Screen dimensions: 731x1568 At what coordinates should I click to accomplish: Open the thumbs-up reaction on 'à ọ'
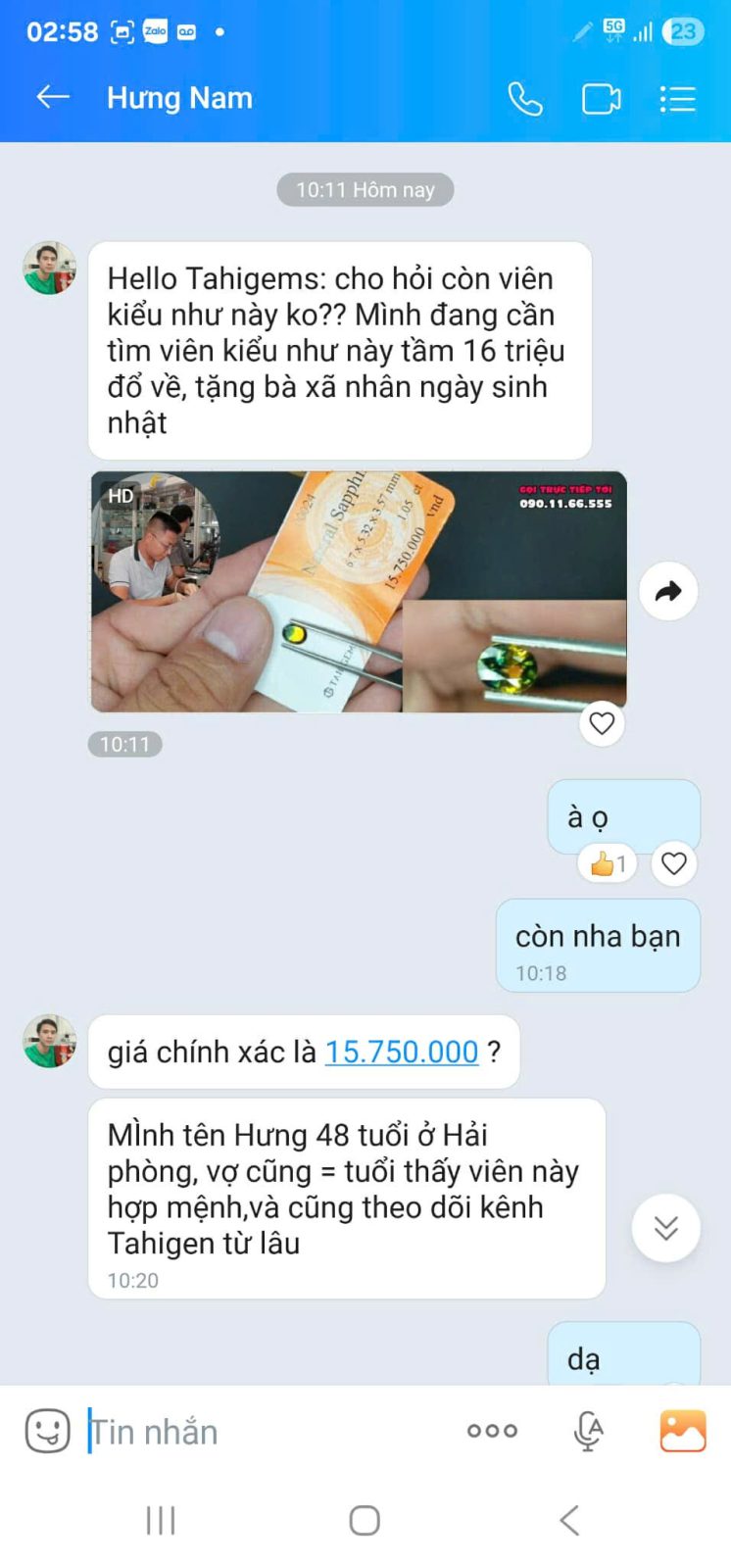pyautogui.click(x=608, y=863)
